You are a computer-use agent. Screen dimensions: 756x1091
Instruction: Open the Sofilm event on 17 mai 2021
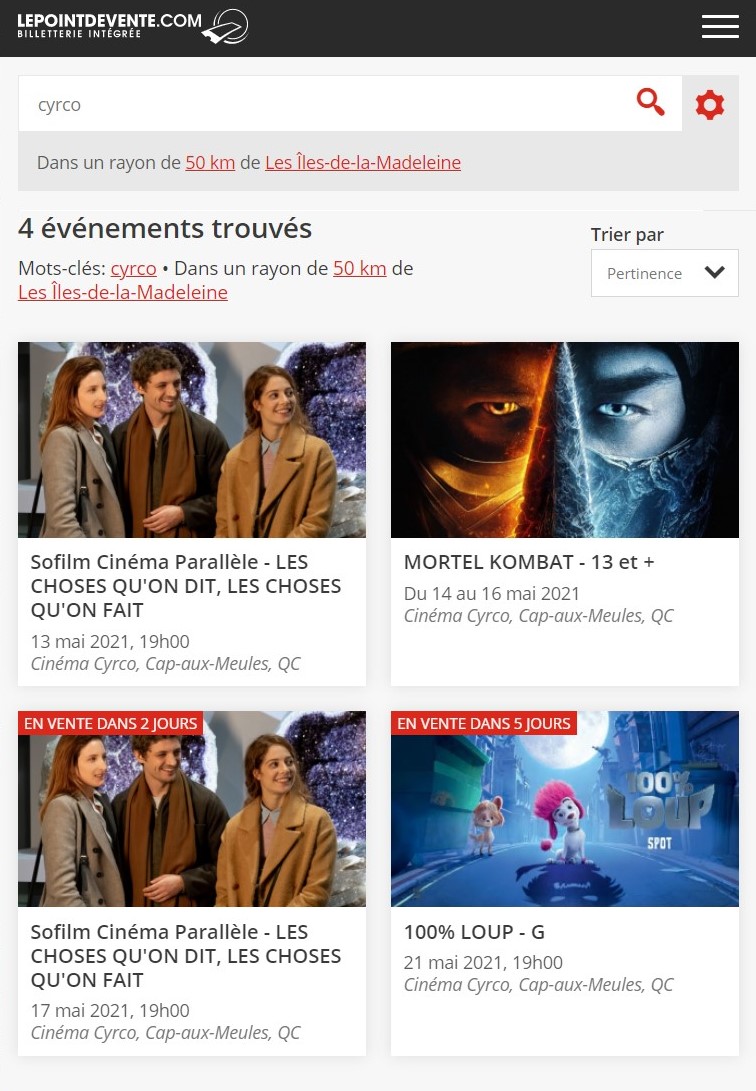pos(192,882)
